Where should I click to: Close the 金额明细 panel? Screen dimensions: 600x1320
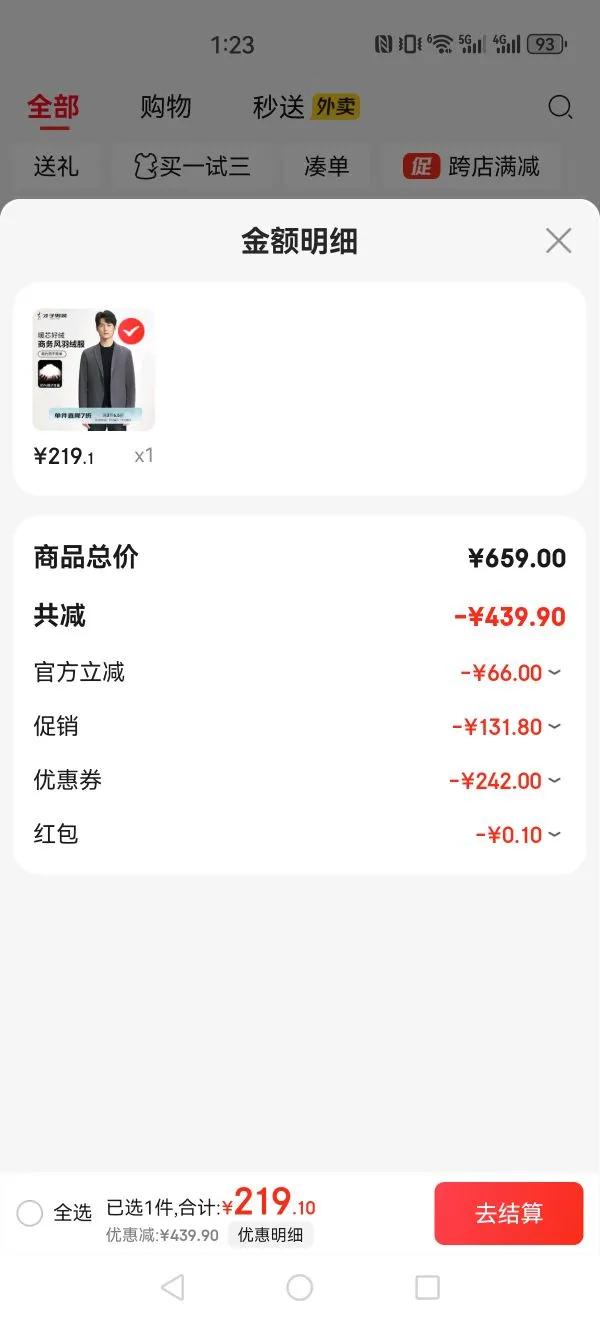coord(558,241)
